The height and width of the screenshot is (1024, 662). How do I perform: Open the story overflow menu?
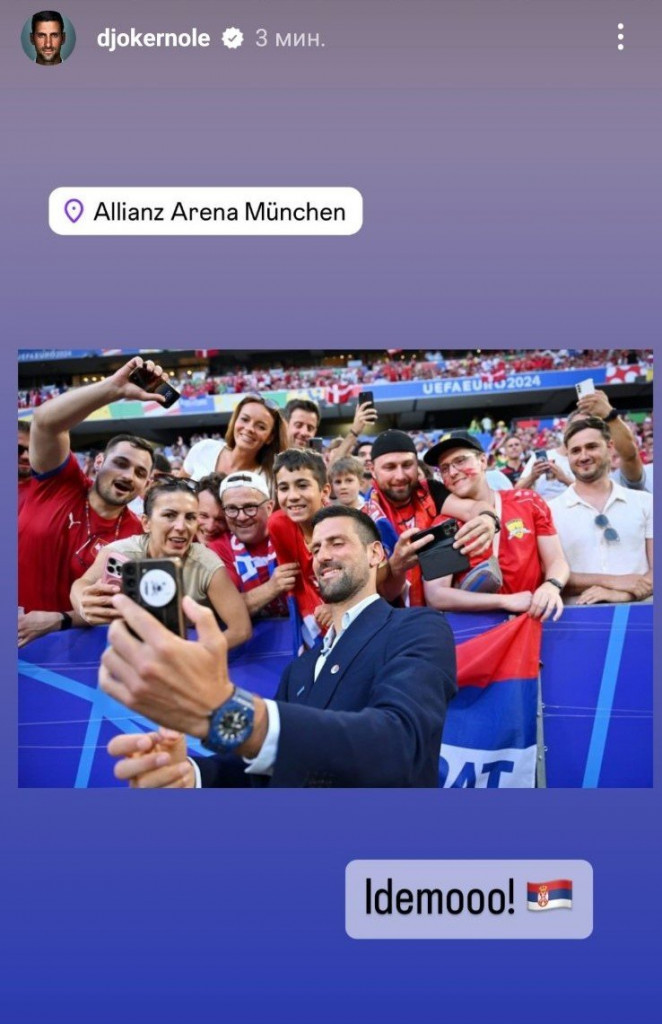[x=620, y=38]
